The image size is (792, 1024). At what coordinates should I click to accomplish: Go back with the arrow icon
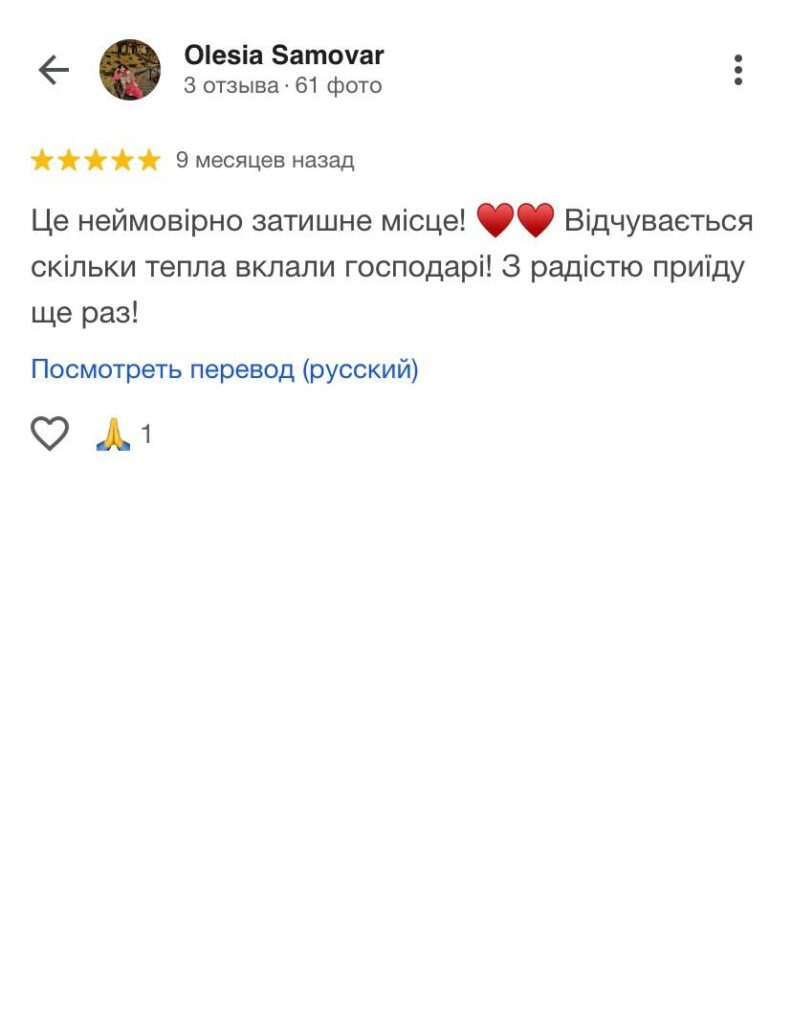pyautogui.click(x=53, y=70)
